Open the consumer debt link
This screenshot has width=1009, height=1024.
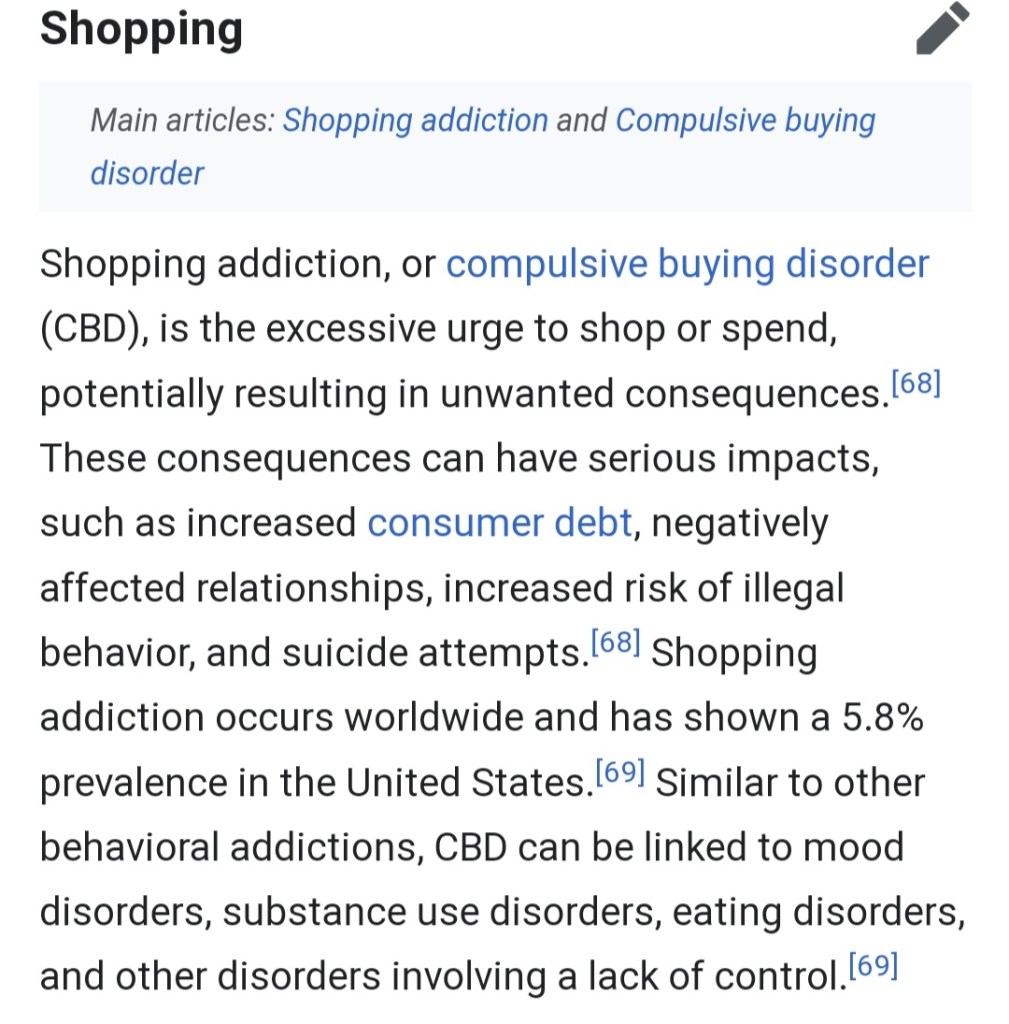pos(500,523)
